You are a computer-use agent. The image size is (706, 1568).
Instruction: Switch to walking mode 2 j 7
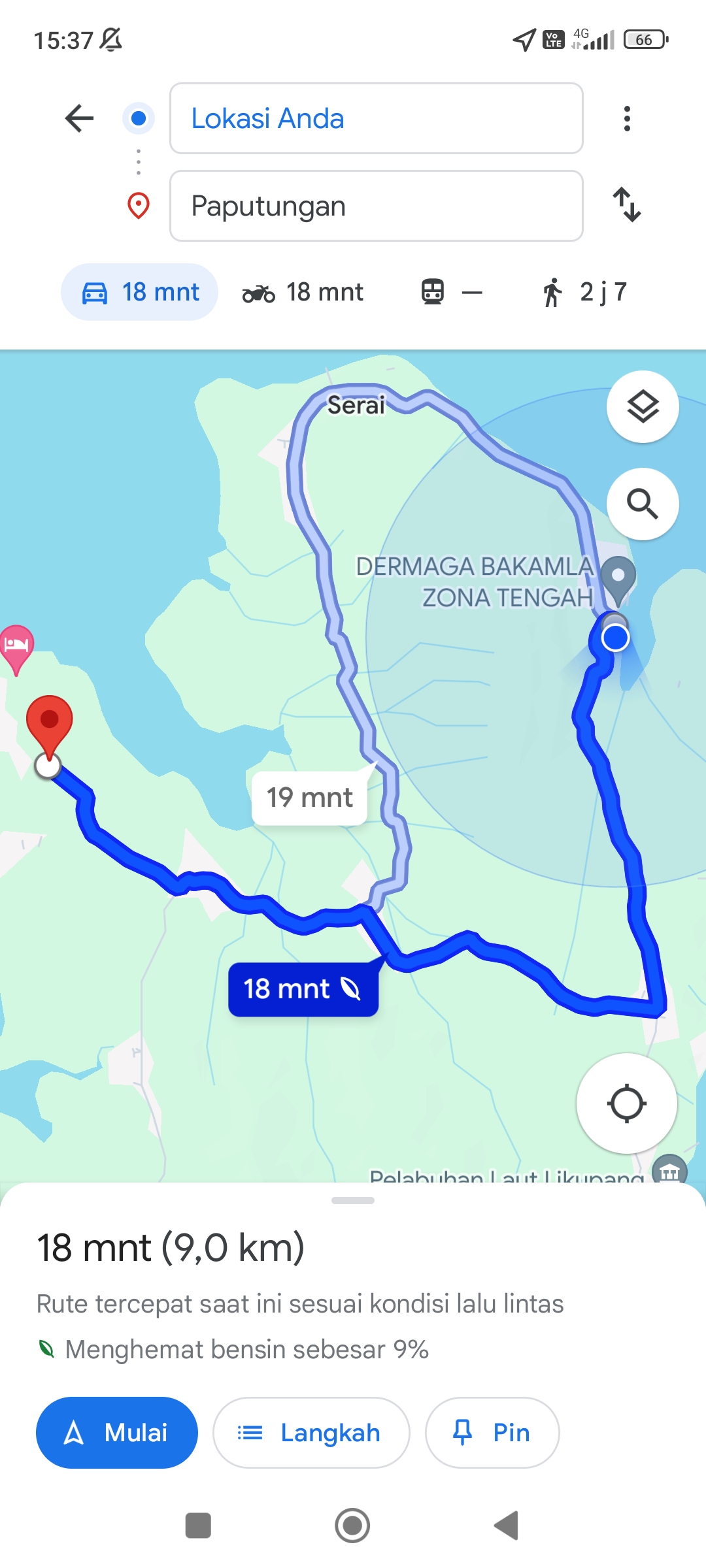click(584, 292)
